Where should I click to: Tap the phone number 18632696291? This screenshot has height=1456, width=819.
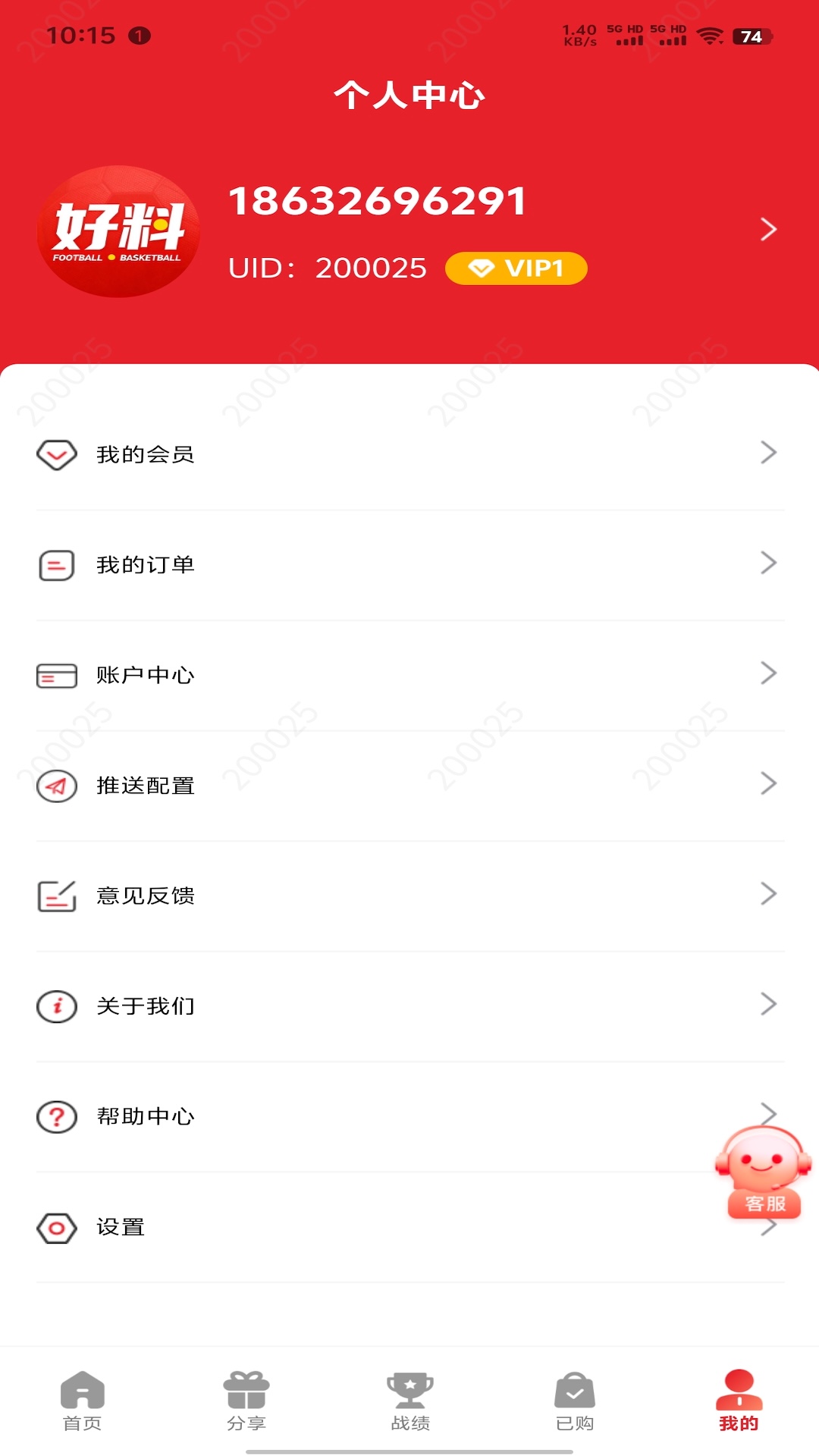coord(378,201)
